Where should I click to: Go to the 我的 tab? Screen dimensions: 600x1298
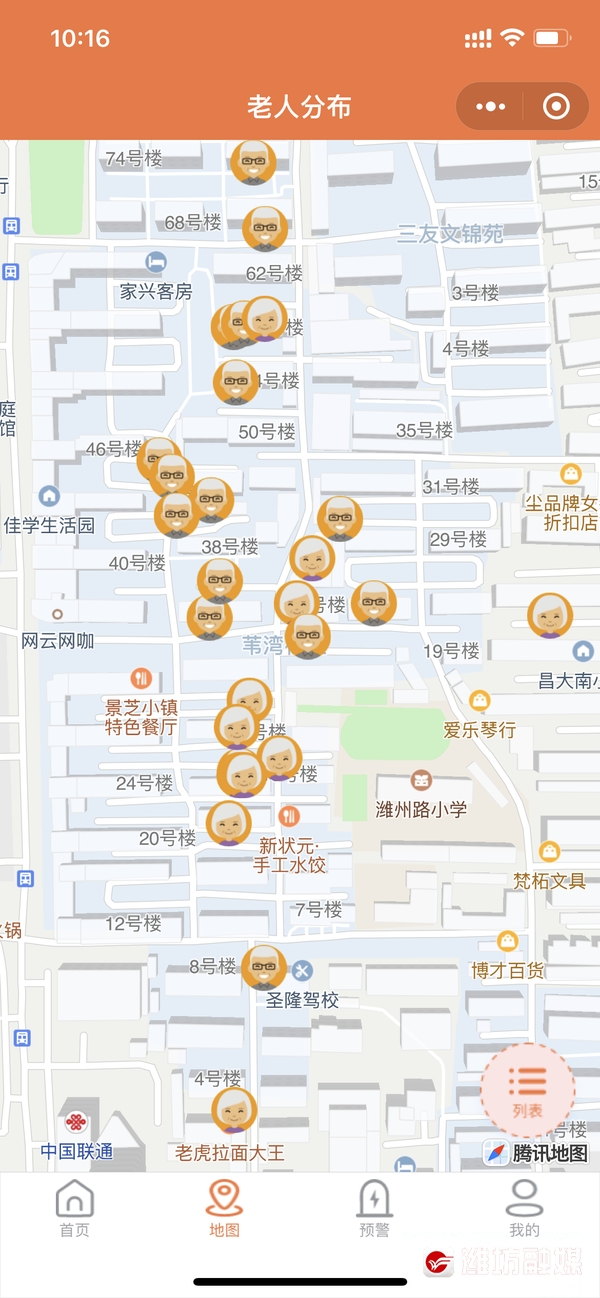(x=524, y=1208)
